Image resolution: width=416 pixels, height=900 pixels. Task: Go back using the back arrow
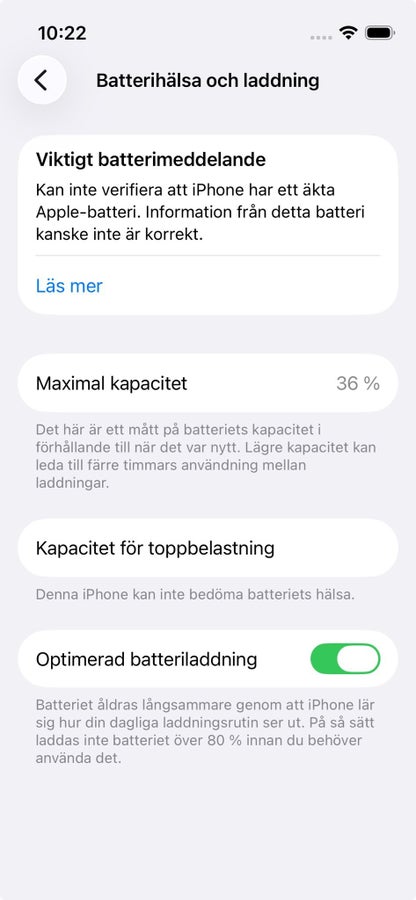tap(42, 80)
